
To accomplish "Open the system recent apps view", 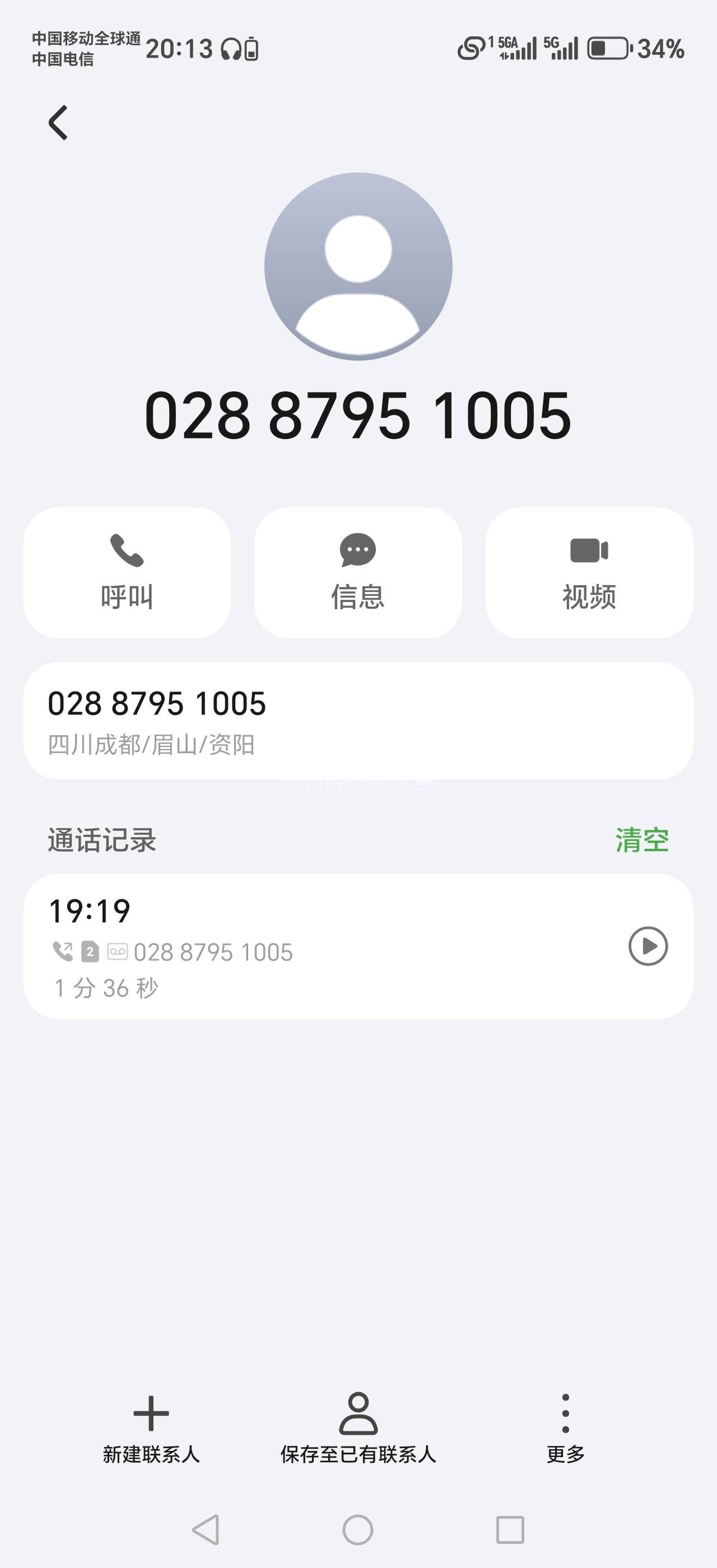I will (510, 1530).
